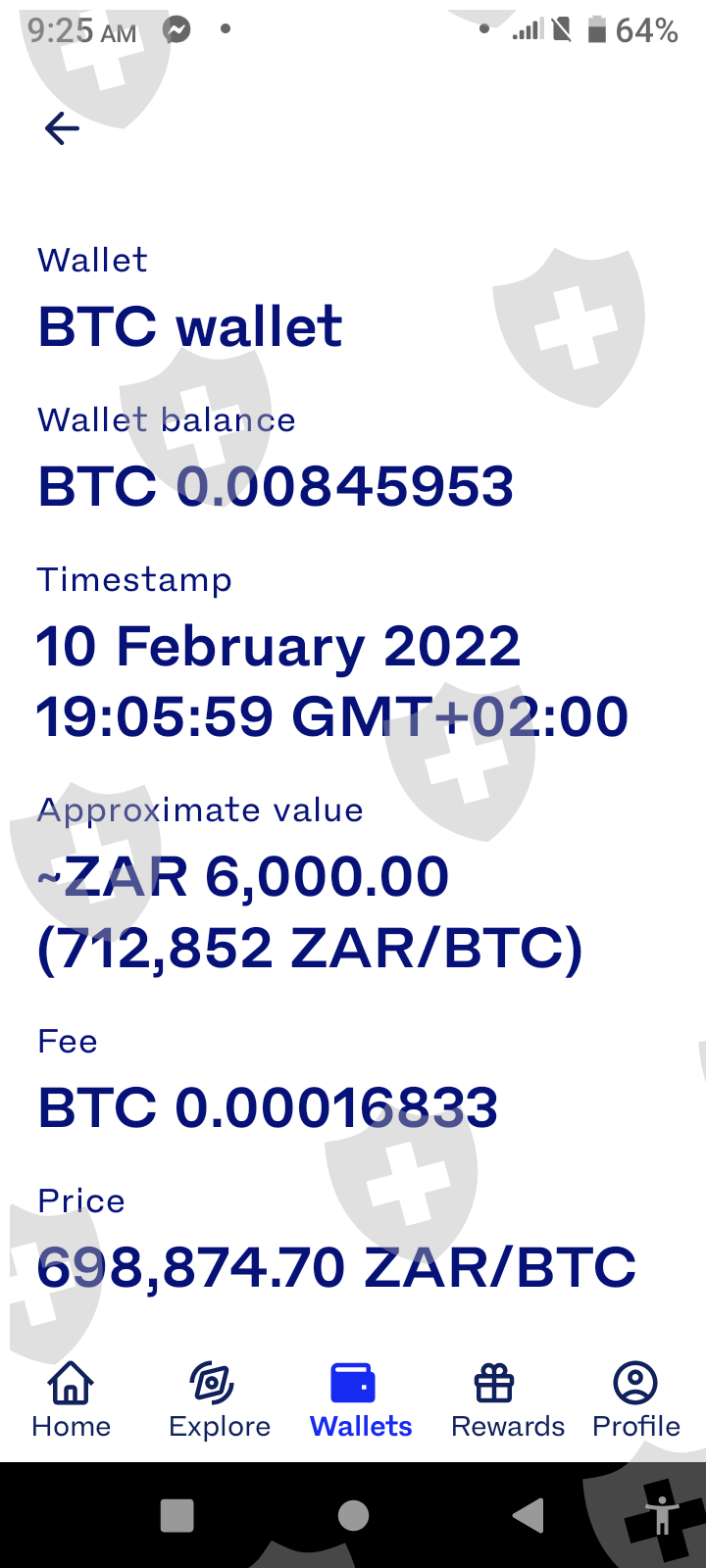The image size is (706, 1568).
Task: Open the Rewards tab
Action: 507,1399
